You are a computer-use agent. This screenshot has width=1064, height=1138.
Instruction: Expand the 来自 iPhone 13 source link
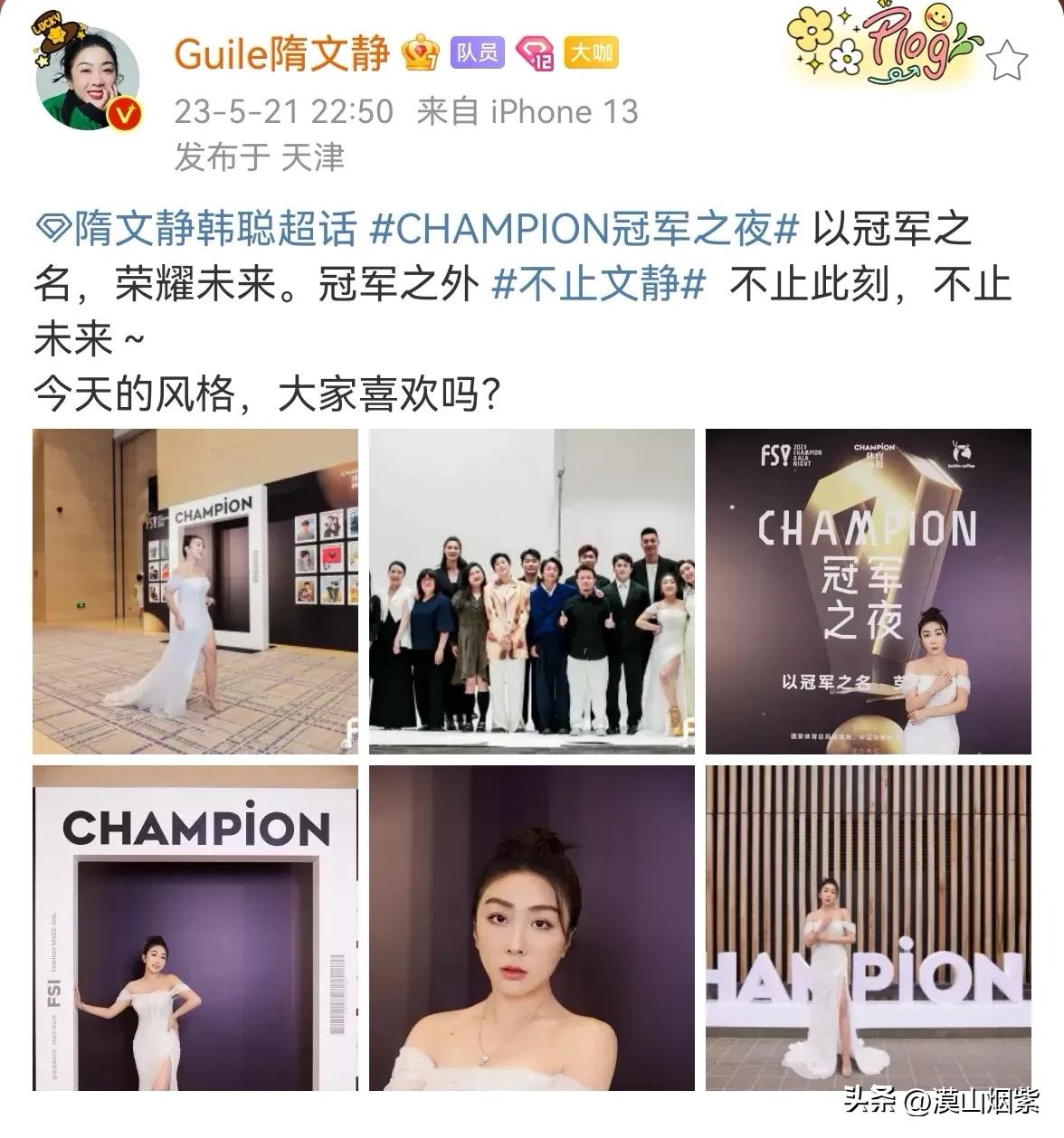tap(527, 113)
